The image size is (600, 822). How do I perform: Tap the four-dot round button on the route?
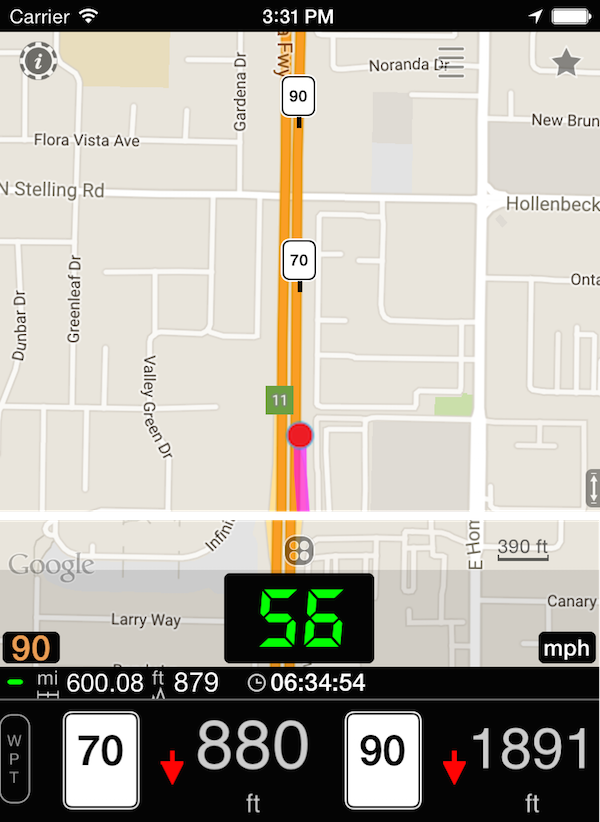[x=297, y=549]
